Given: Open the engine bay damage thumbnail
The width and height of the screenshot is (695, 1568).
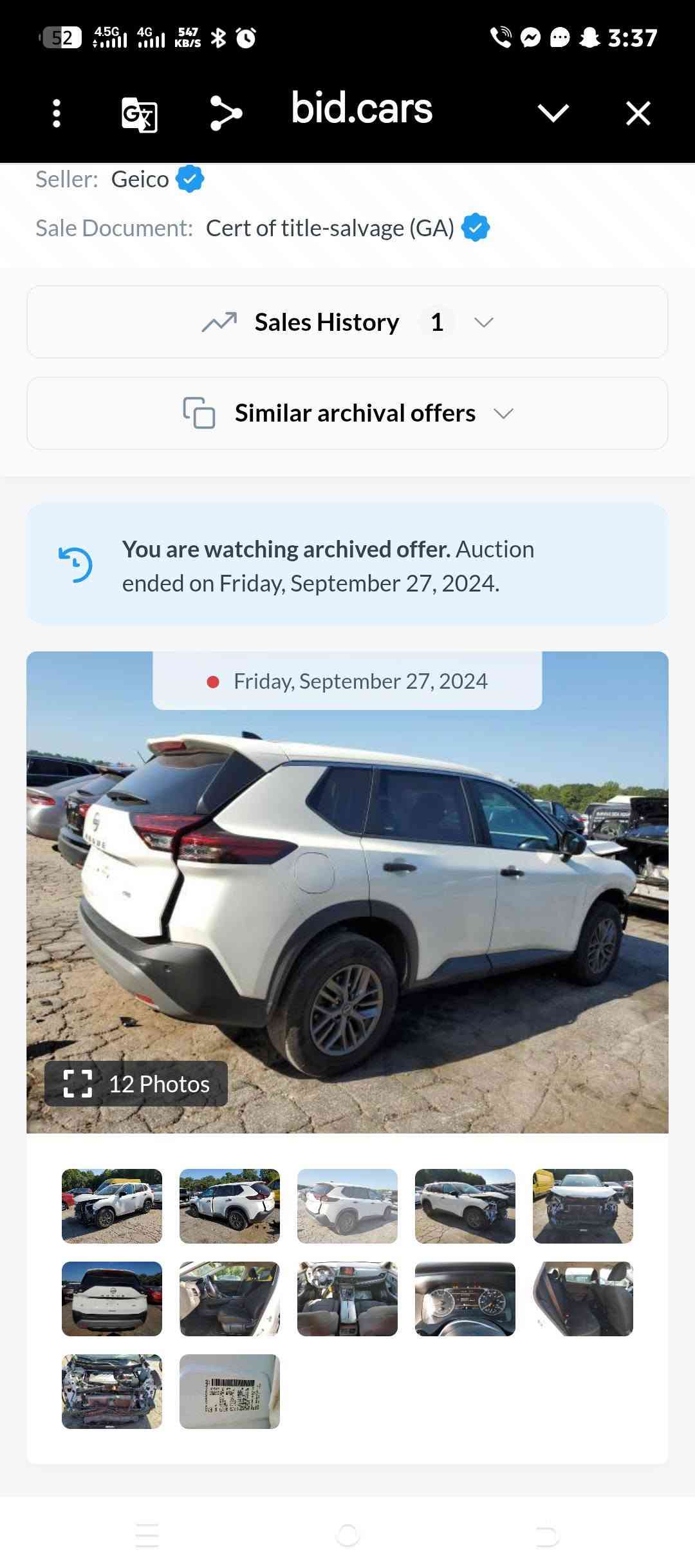Looking at the screenshot, I should click(112, 1392).
